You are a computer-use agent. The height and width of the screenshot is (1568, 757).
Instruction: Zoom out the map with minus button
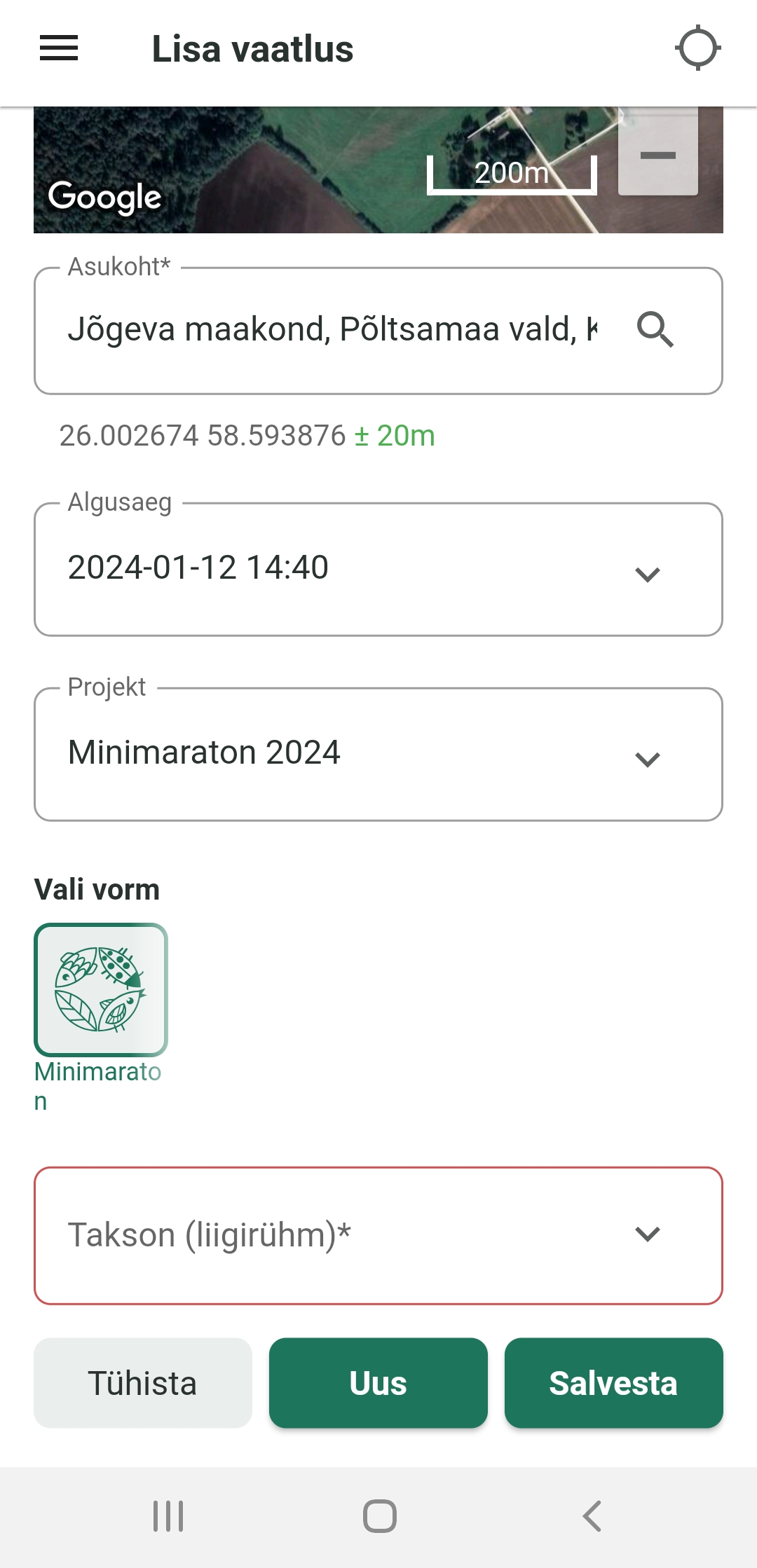click(657, 156)
